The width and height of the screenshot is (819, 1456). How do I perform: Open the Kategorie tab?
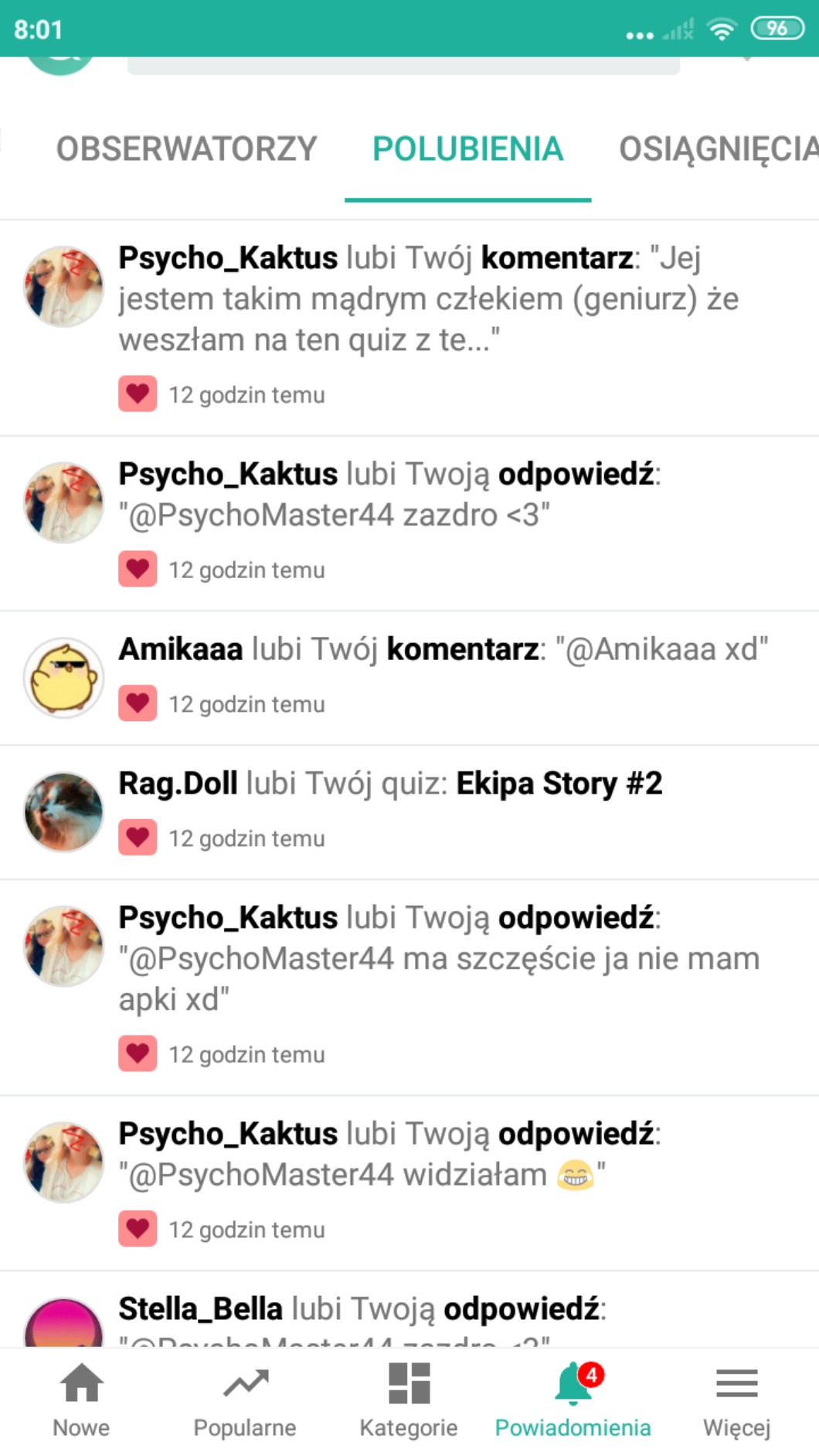click(409, 1400)
